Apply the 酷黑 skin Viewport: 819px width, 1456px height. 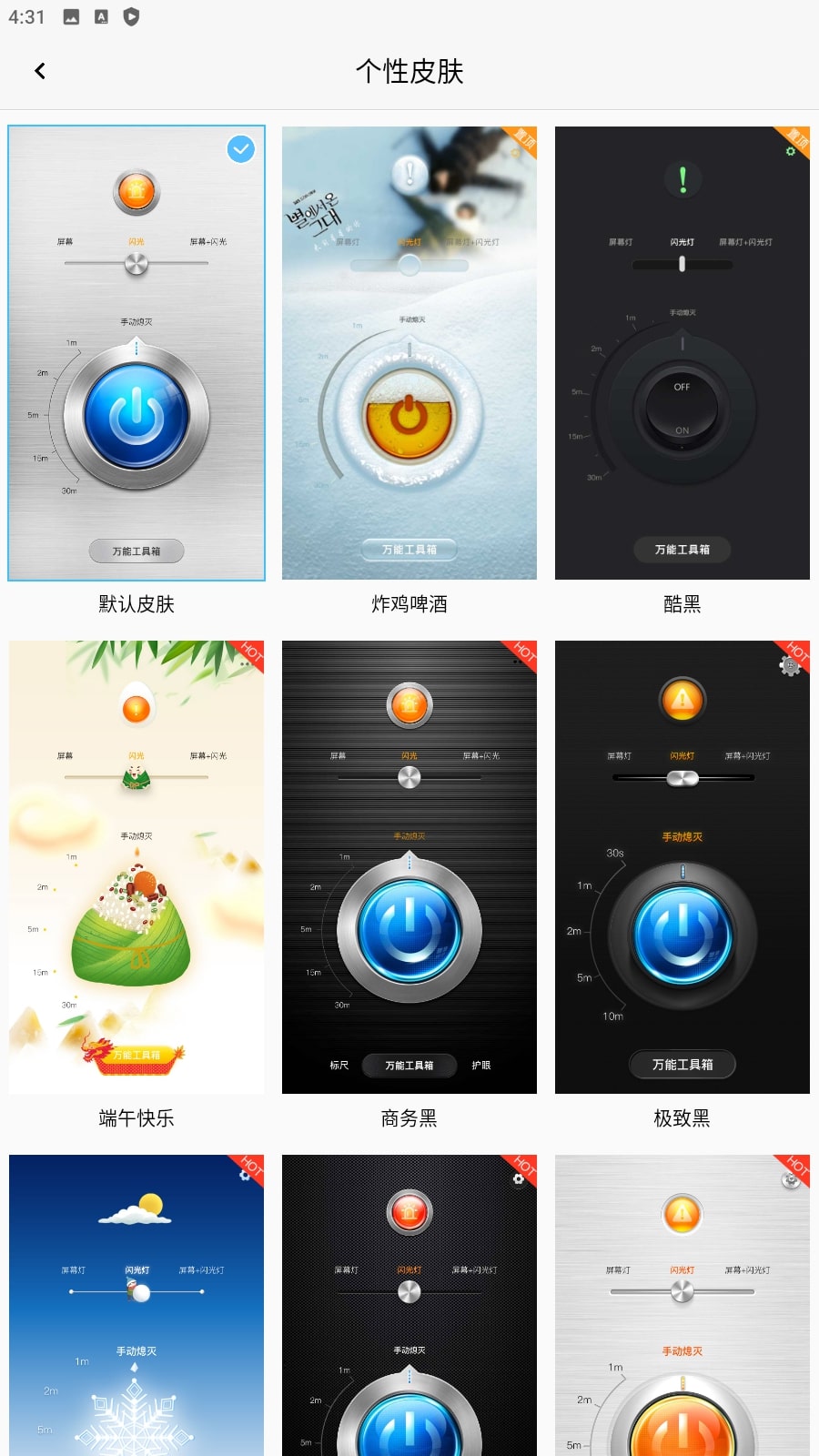click(x=682, y=353)
